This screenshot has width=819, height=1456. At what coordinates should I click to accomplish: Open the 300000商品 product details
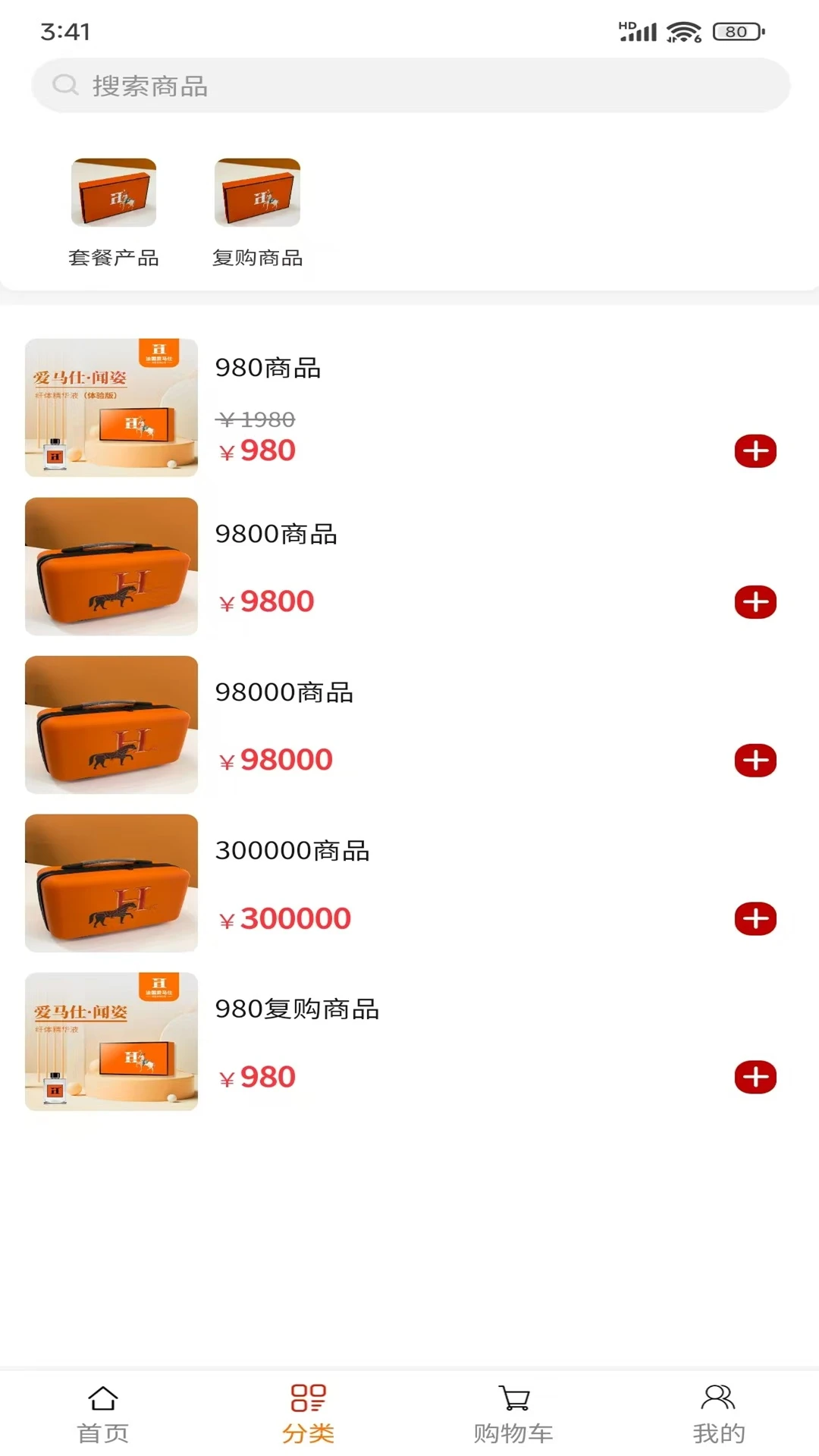293,851
